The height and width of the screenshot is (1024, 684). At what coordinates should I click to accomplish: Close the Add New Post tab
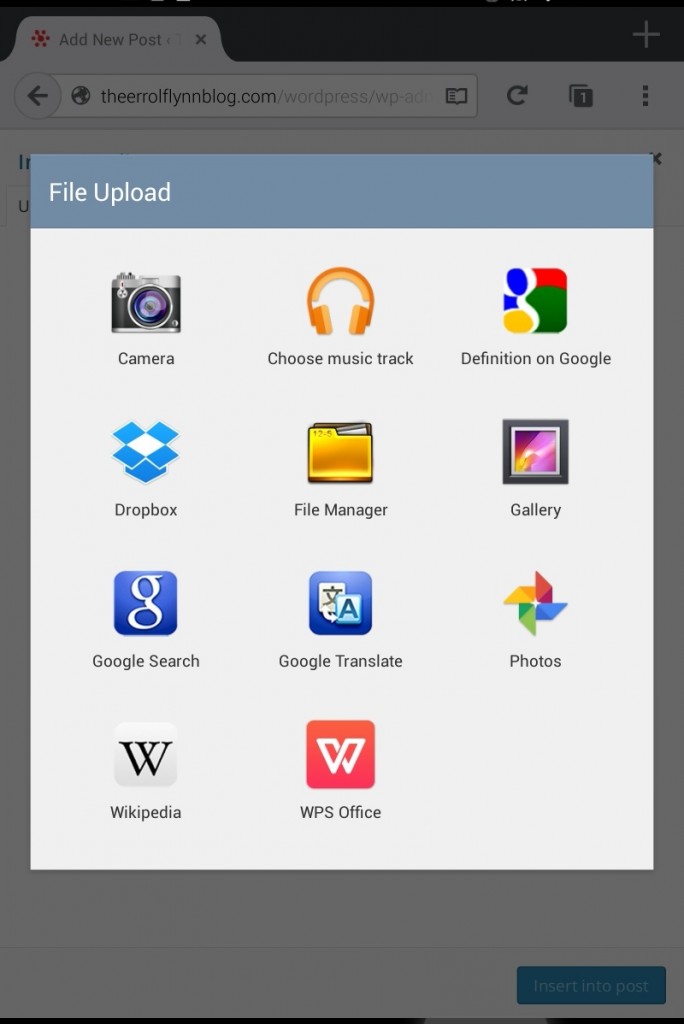(x=201, y=40)
